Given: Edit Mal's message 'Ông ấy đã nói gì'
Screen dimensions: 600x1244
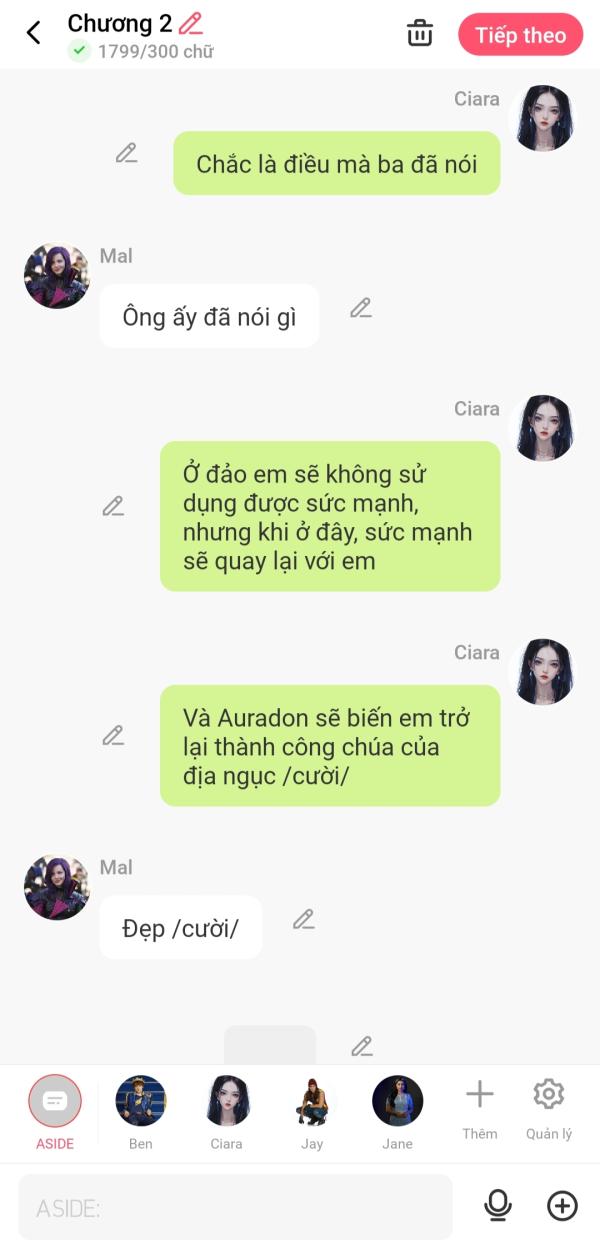Looking at the screenshot, I should (361, 308).
